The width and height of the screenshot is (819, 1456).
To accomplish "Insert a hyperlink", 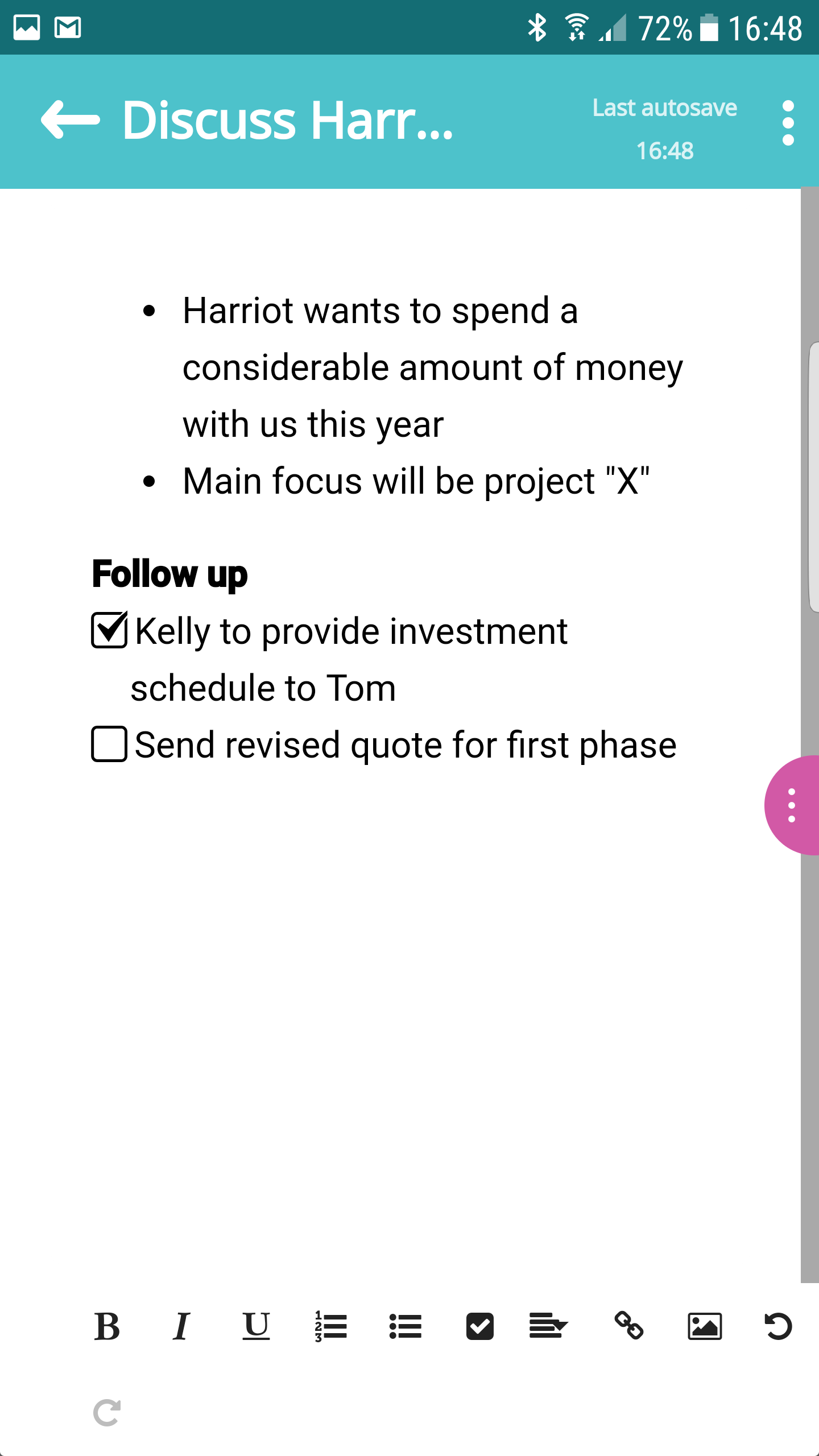I will point(628,1326).
